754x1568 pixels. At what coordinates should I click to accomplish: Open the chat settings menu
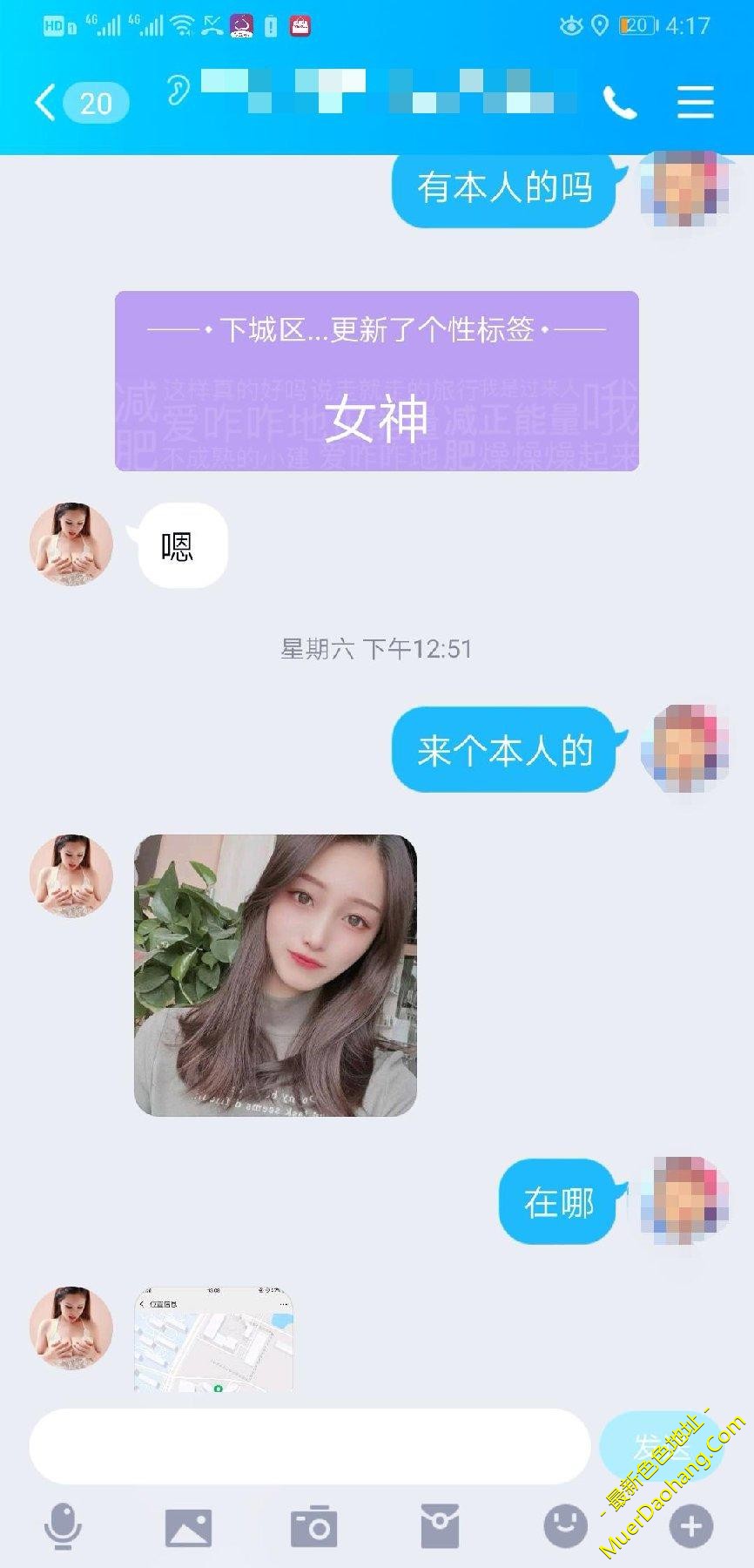(696, 103)
